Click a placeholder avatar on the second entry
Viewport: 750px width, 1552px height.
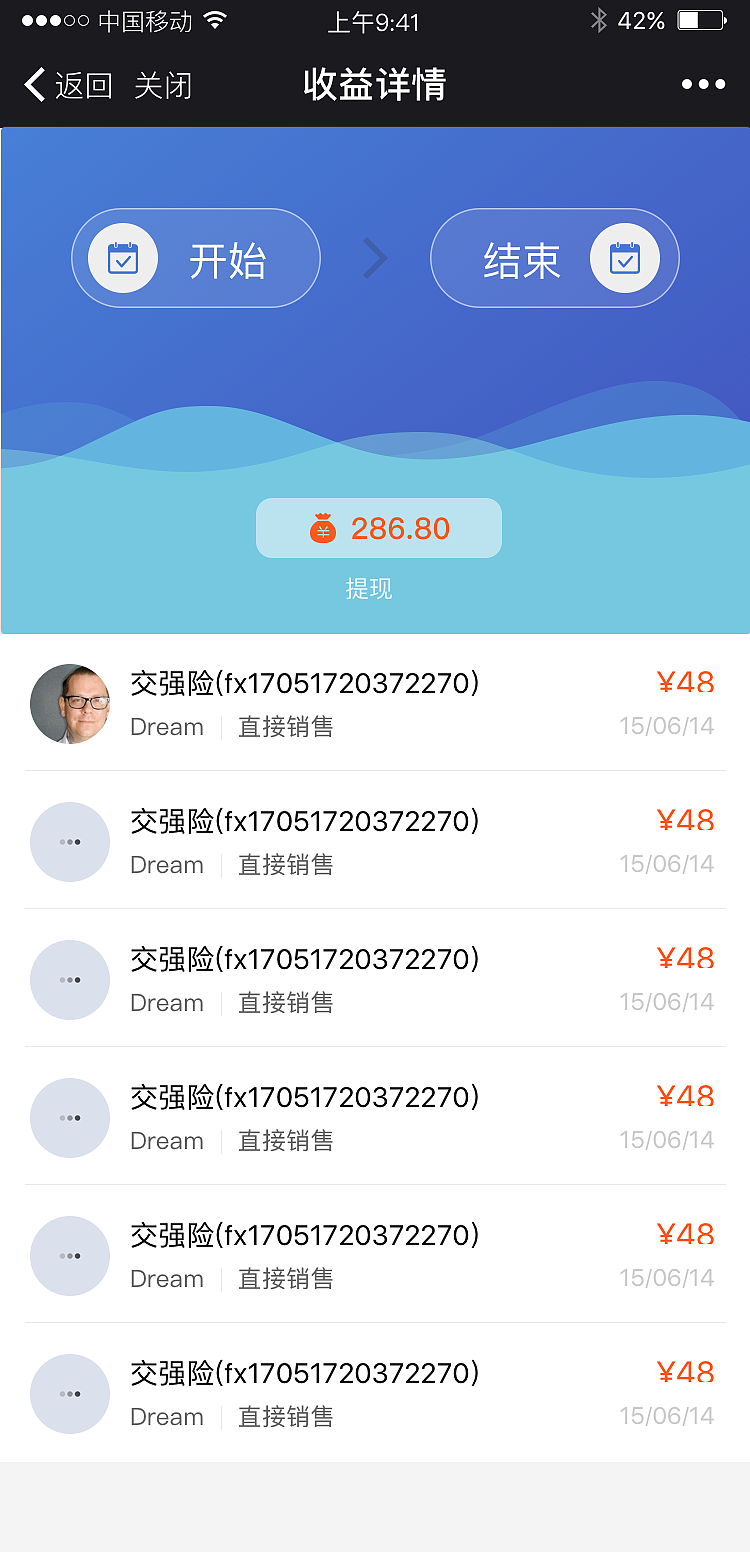(70, 842)
